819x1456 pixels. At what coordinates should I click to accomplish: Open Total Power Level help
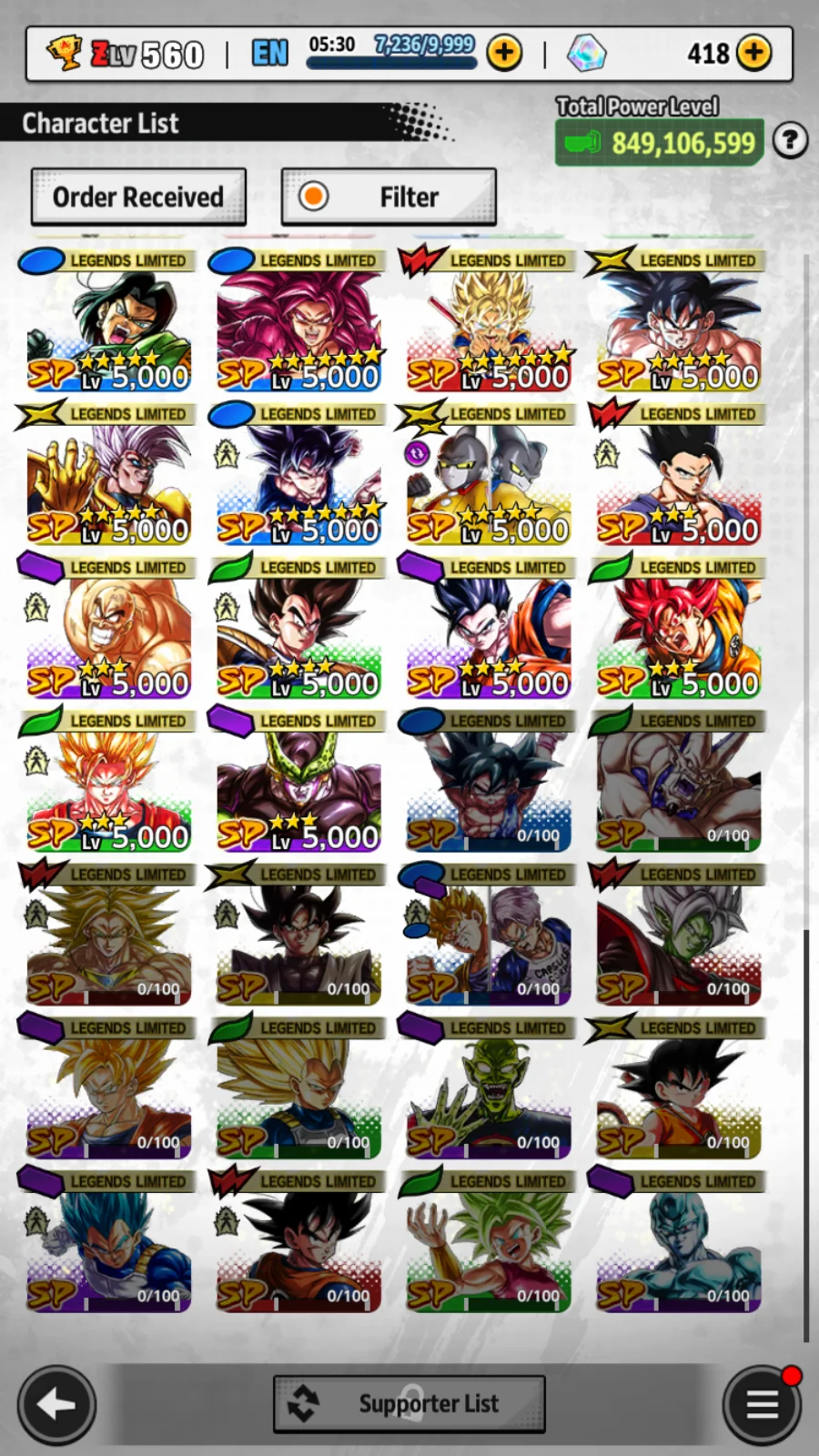pos(790,141)
